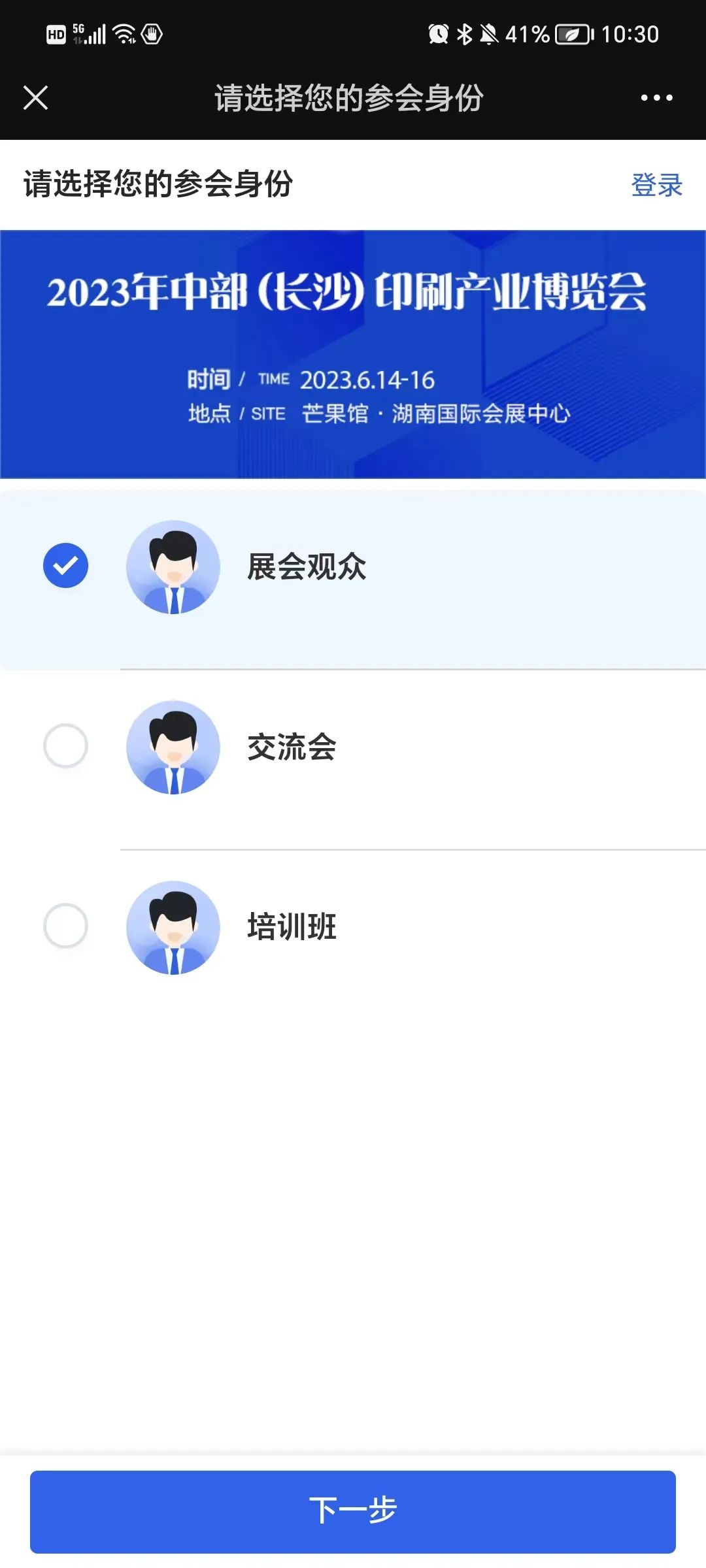
Task: Select the 展会观众 identity option
Action: click(x=353, y=580)
